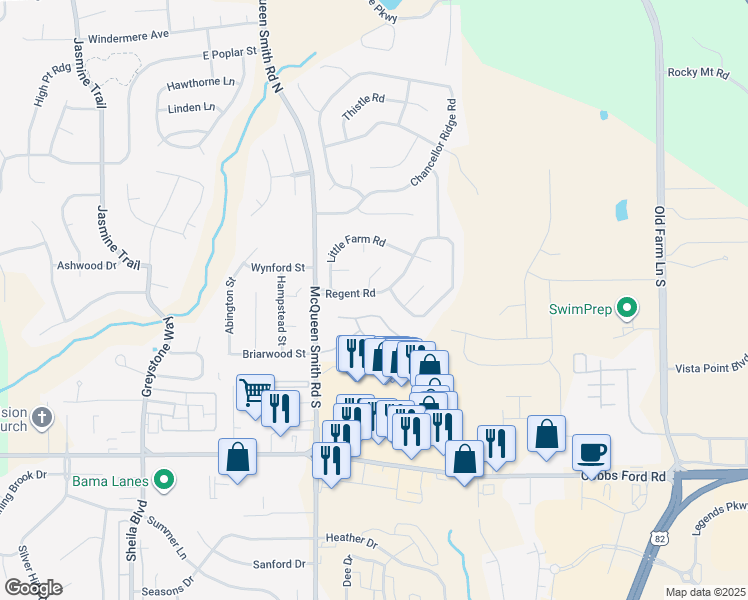748x600 pixels.
Task: Open shopping bag marker beside the coffee cup marker
Action: pyautogui.click(x=546, y=436)
